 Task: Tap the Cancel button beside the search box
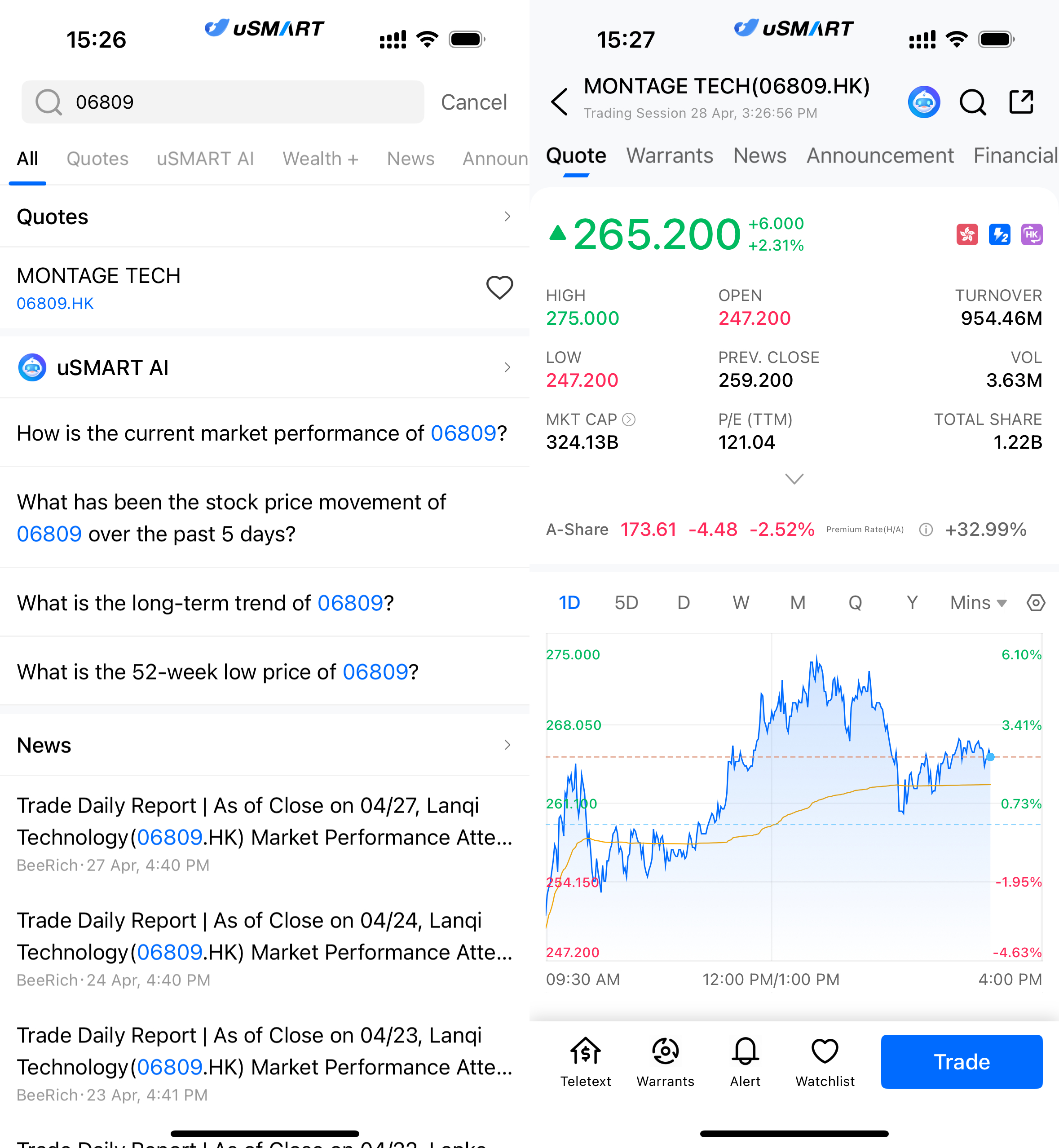473,102
